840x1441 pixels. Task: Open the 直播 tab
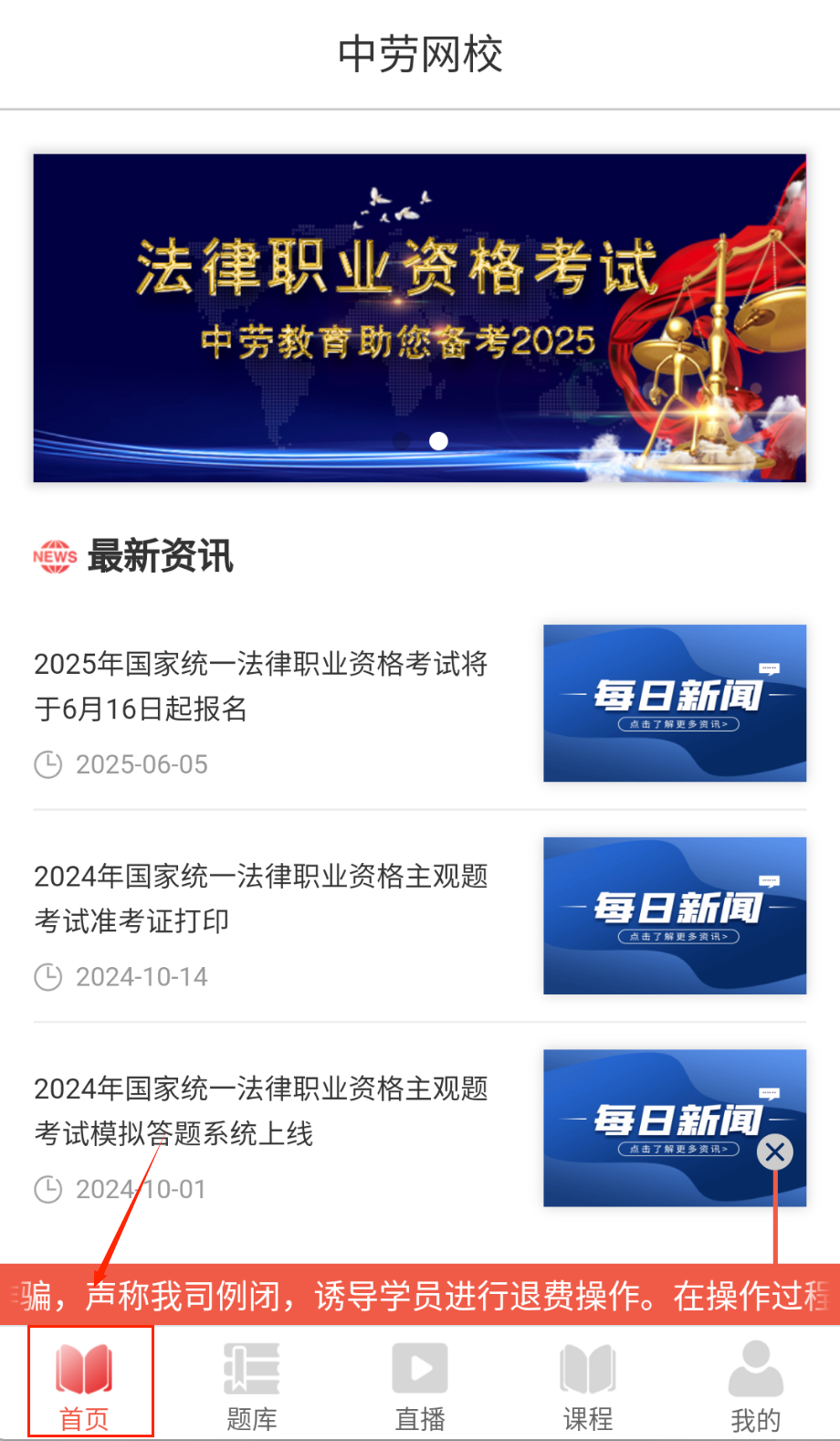tap(420, 1383)
